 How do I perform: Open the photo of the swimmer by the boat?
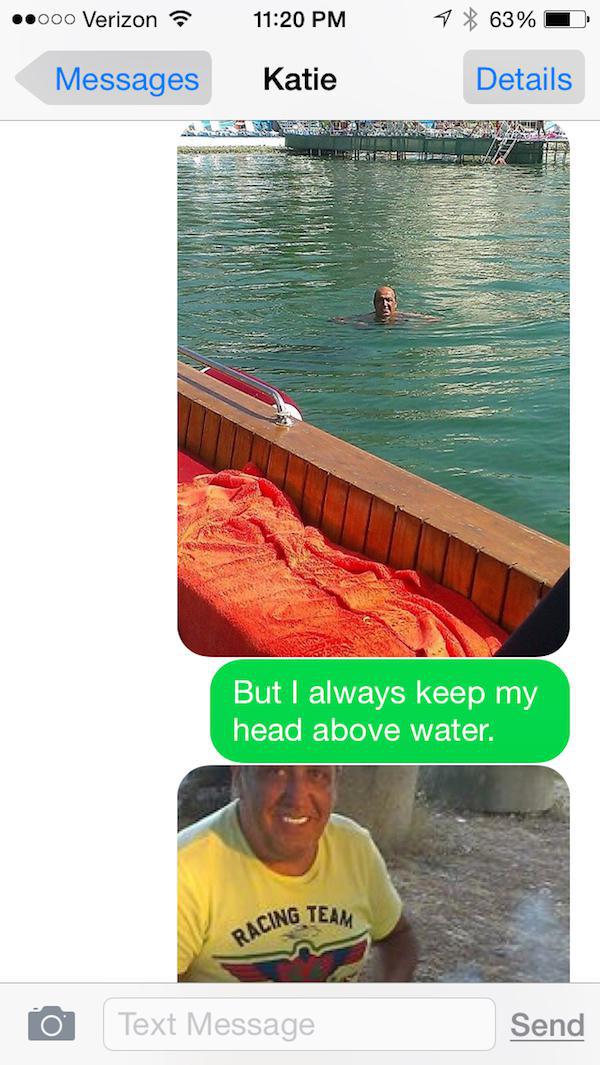(x=373, y=390)
